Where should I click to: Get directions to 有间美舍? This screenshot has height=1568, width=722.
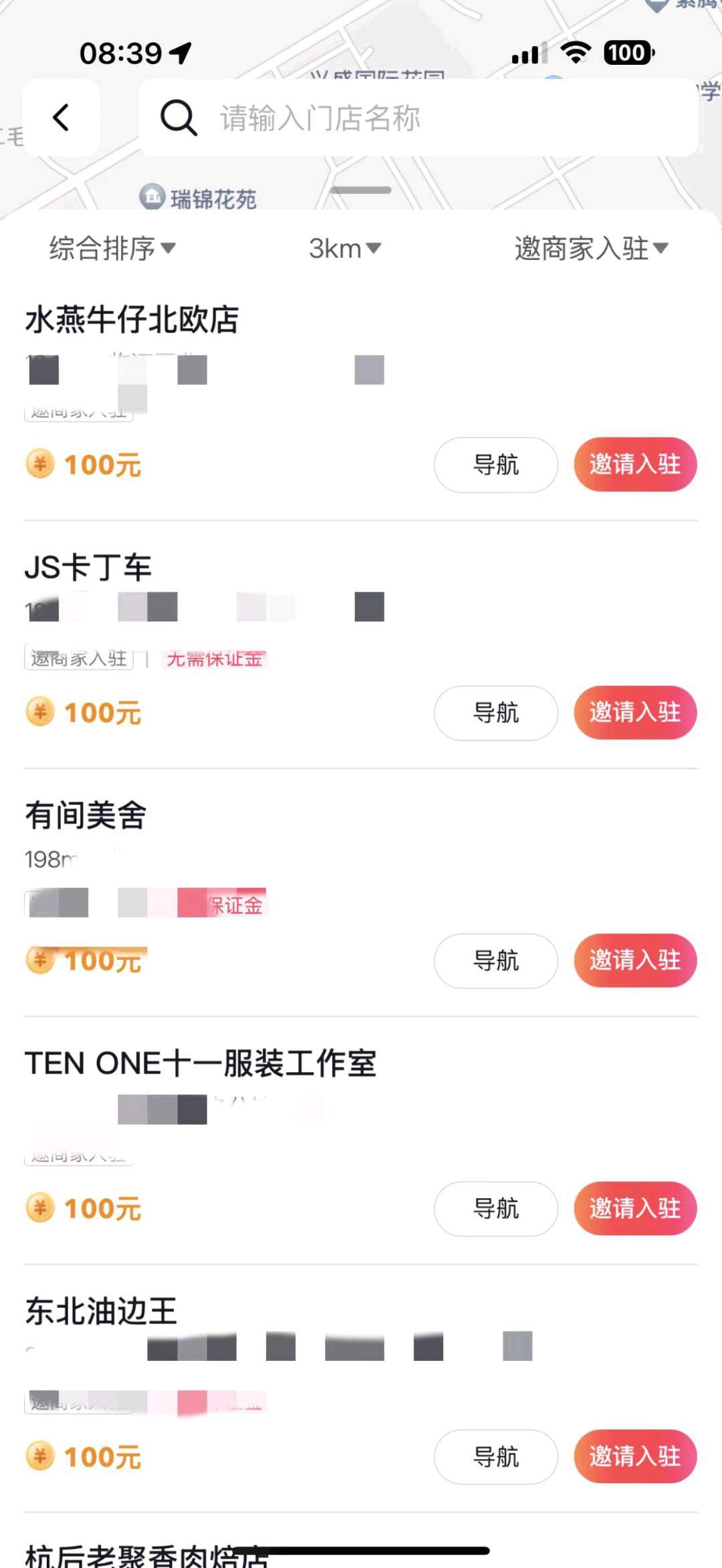point(495,960)
